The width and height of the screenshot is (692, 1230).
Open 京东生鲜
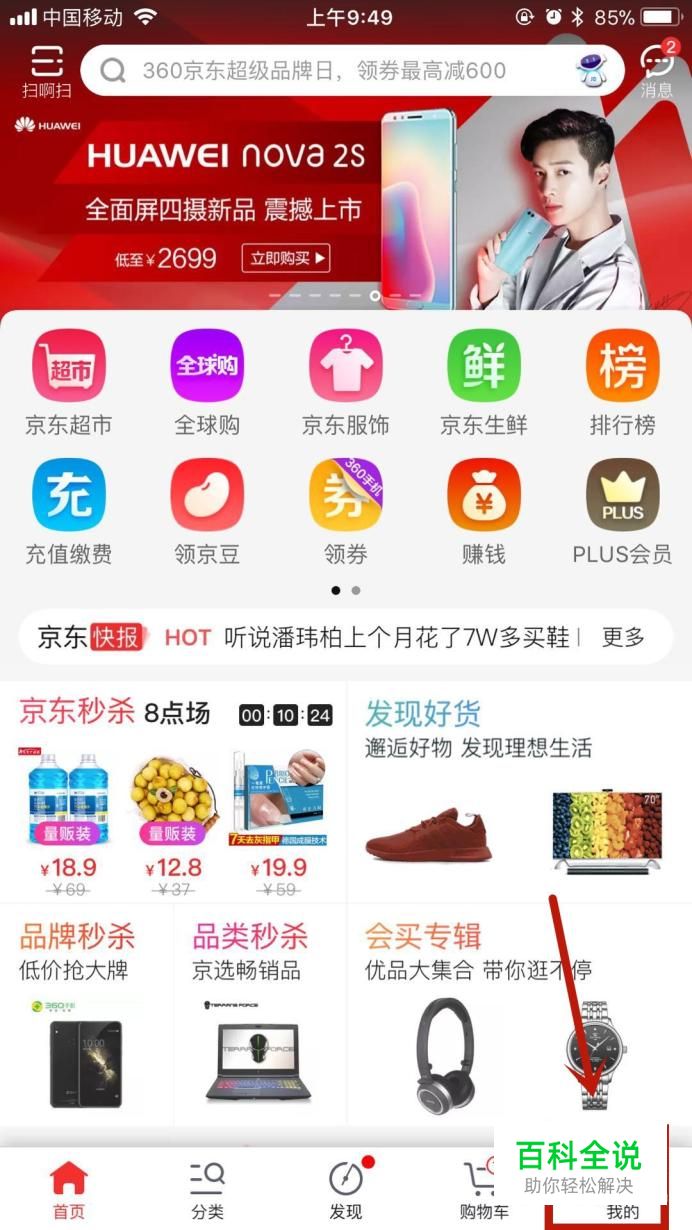click(x=484, y=383)
